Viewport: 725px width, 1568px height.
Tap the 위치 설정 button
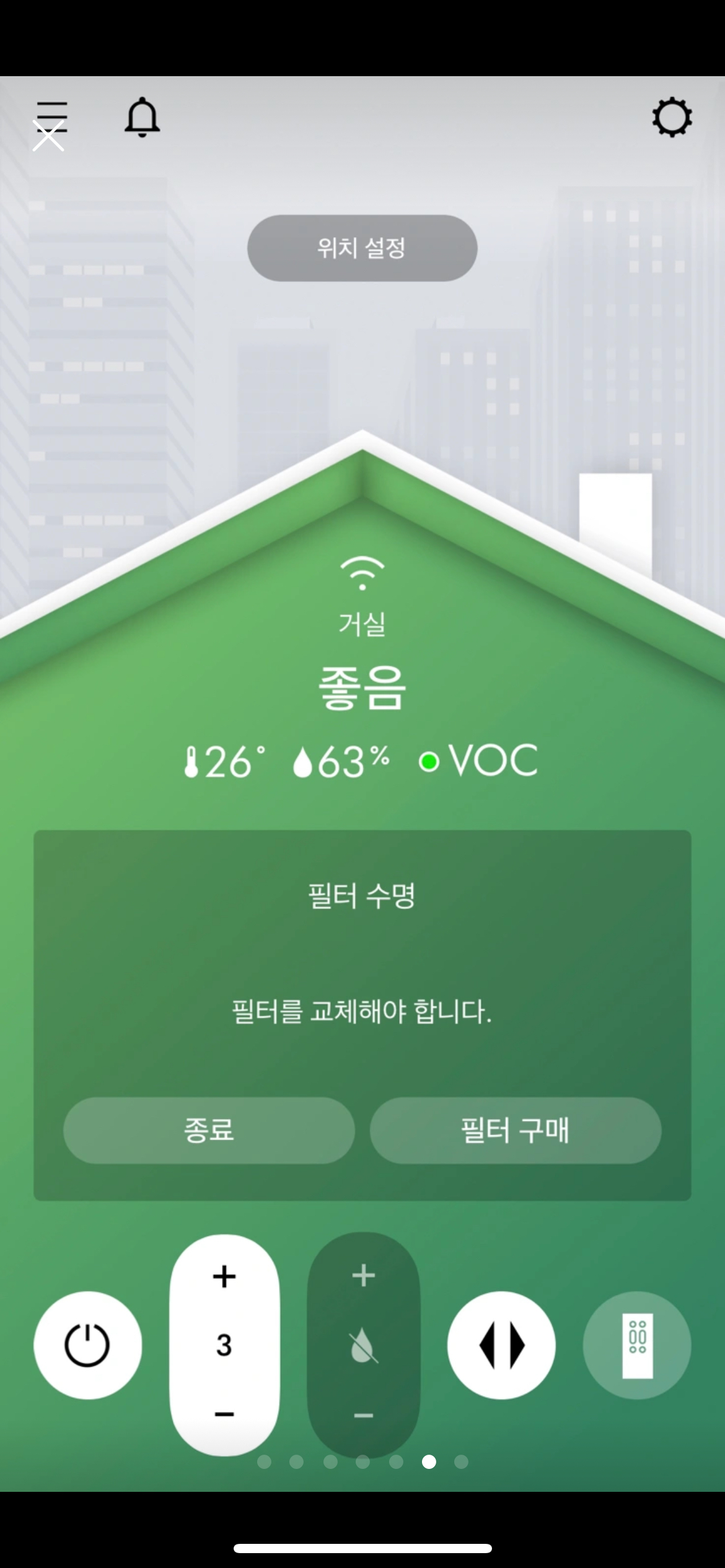click(x=362, y=248)
